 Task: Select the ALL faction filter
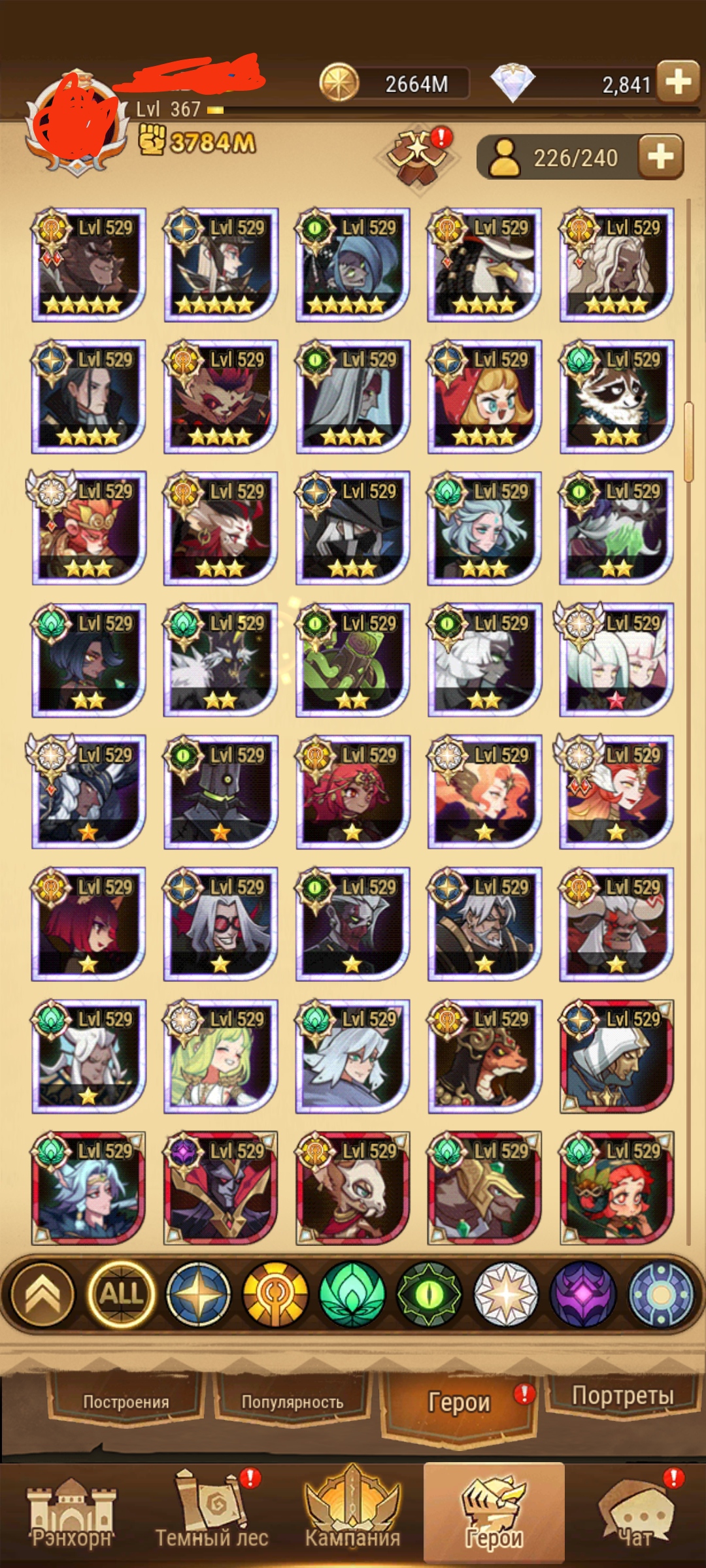coord(121,1294)
